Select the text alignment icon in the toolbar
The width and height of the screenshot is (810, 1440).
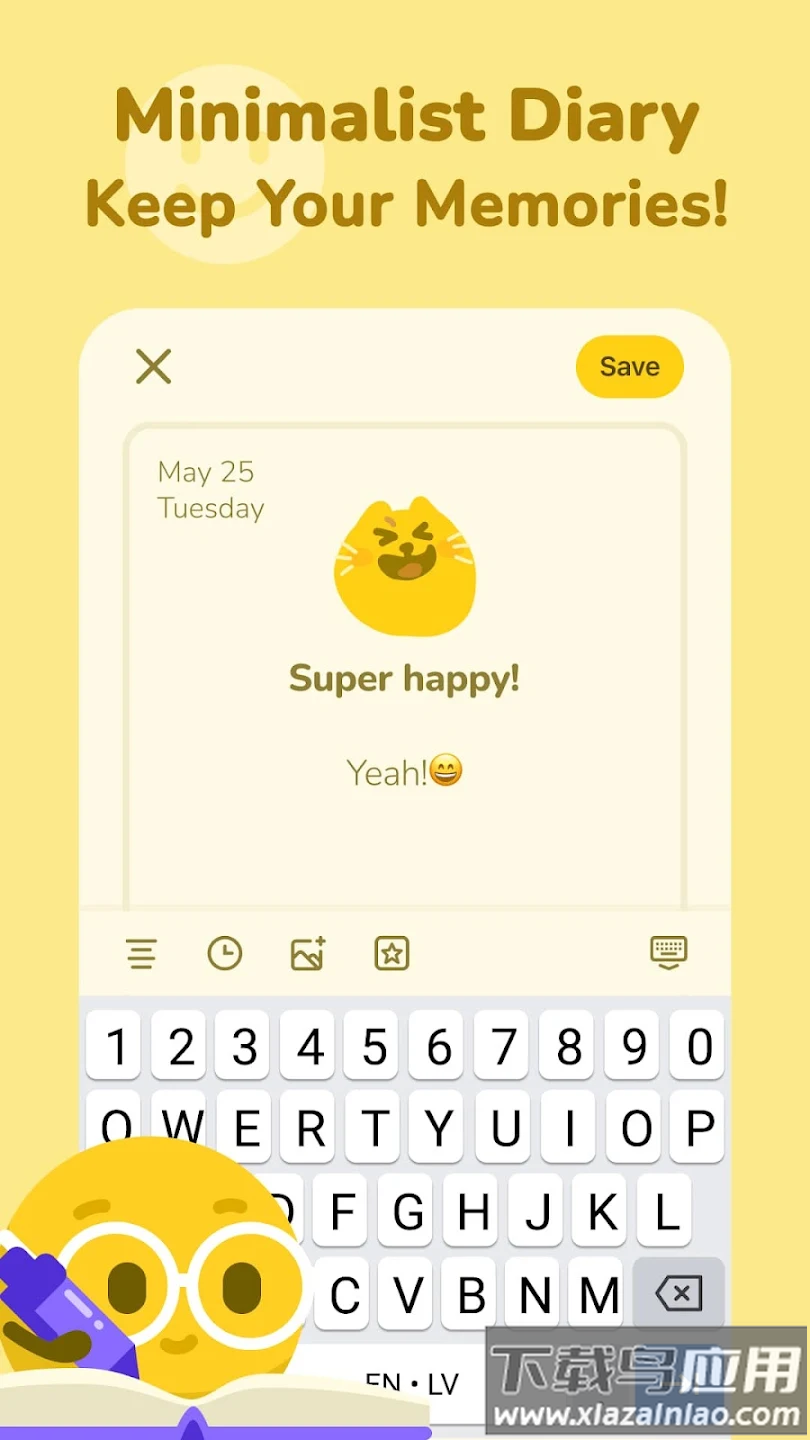pos(141,953)
